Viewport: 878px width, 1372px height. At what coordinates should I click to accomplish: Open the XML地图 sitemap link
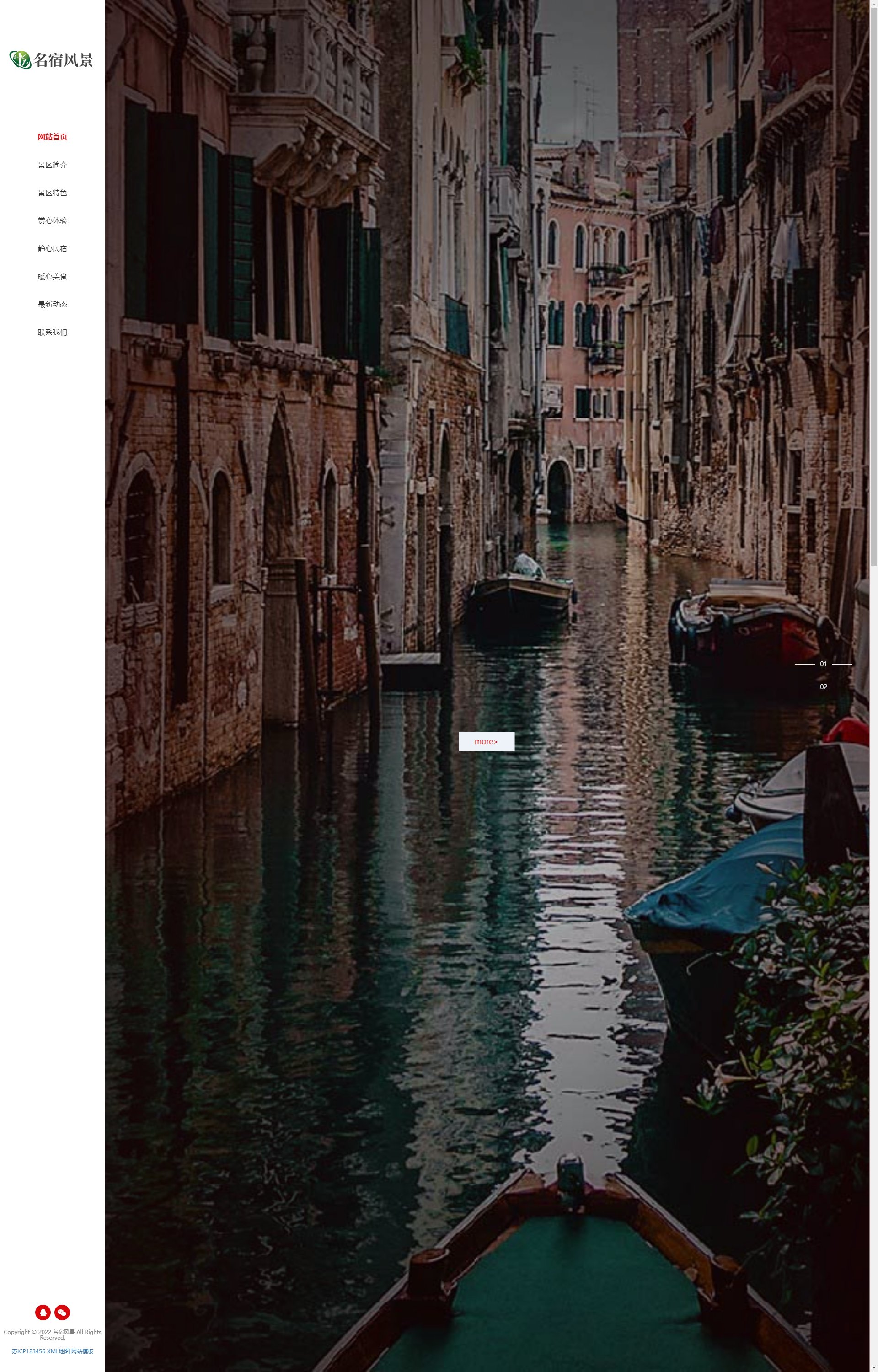click(58, 1351)
